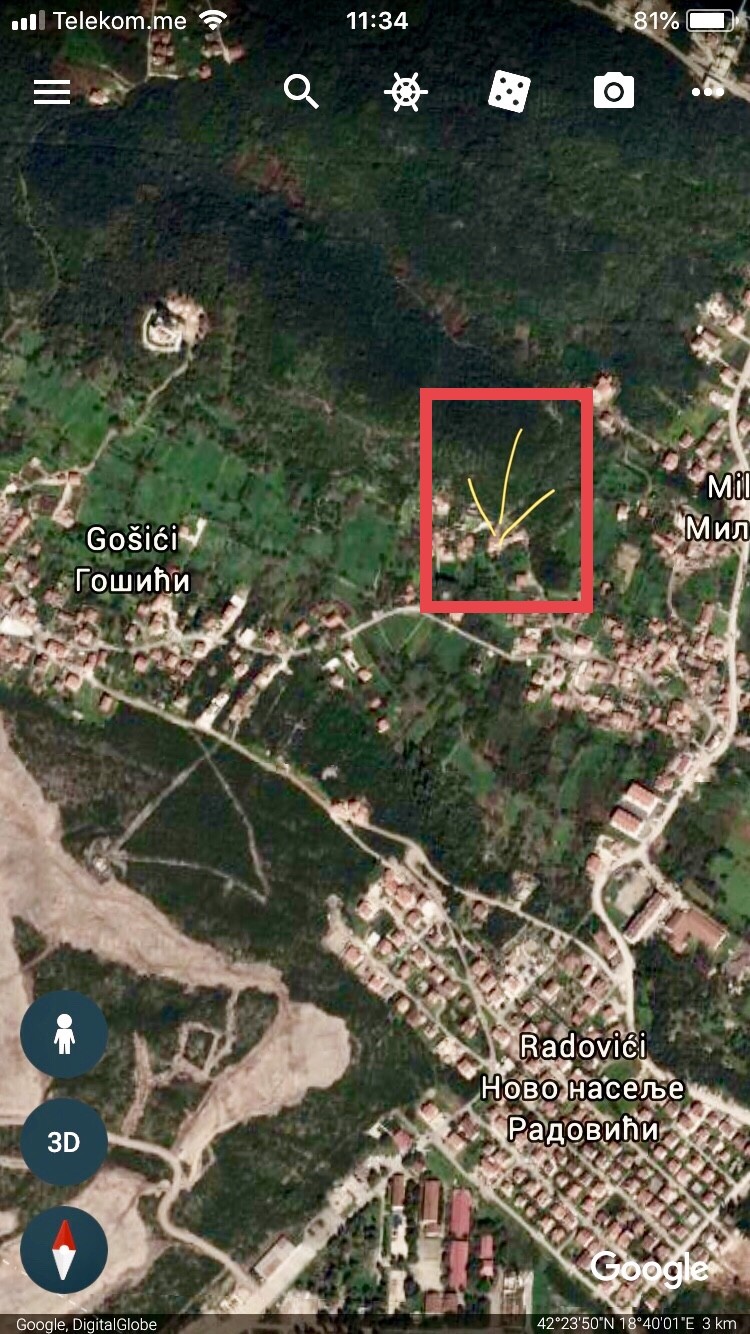This screenshot has height=1334, width=750.
Task: Open the camera postcard icon
Action: [x=613, y=92]
